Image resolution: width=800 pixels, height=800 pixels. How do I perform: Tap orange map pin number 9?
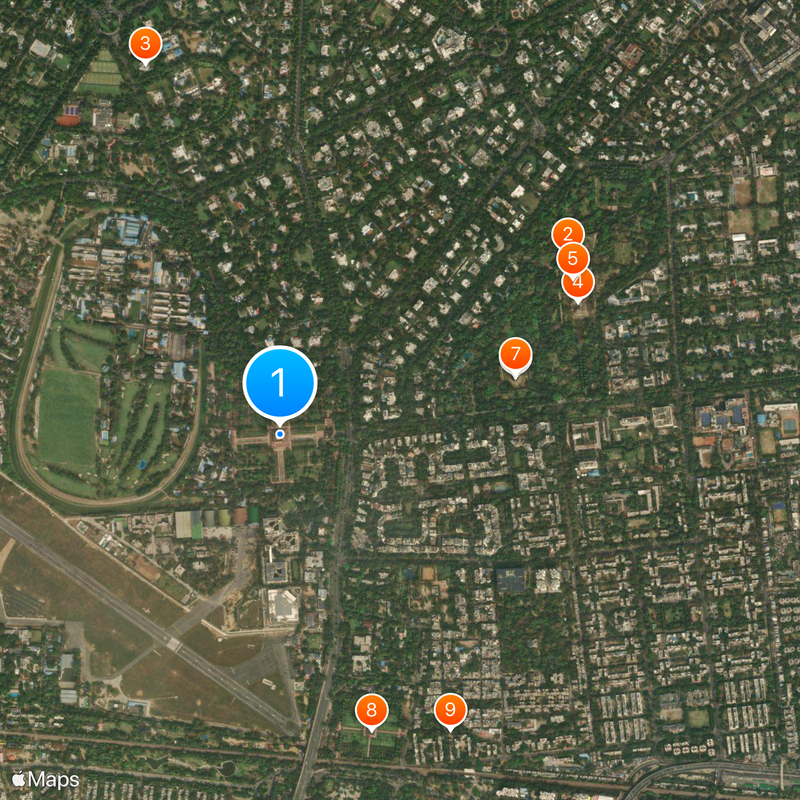tap(450, 710)
